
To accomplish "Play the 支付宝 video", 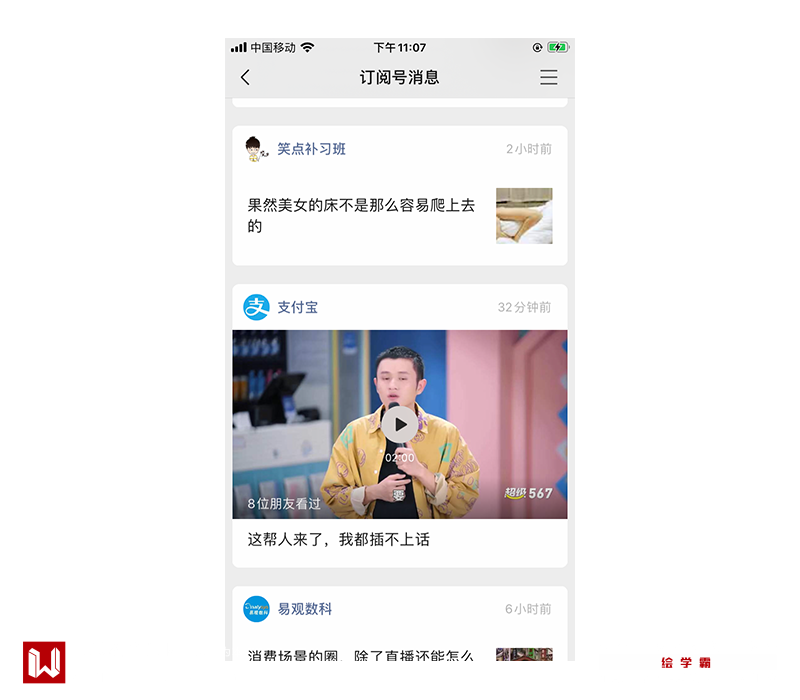I will pyautogui.click(x=399, y=424).
